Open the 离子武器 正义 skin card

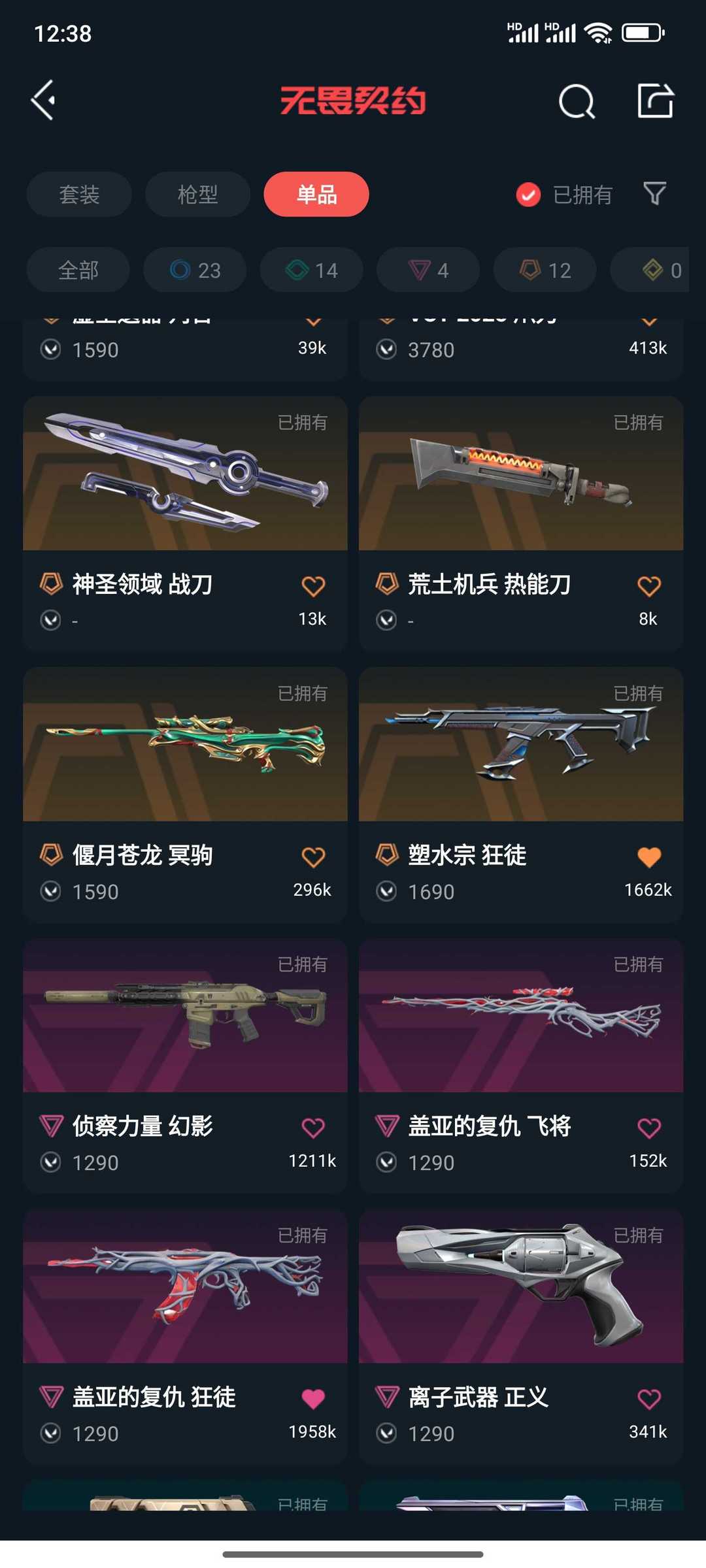pos(521,1337)
